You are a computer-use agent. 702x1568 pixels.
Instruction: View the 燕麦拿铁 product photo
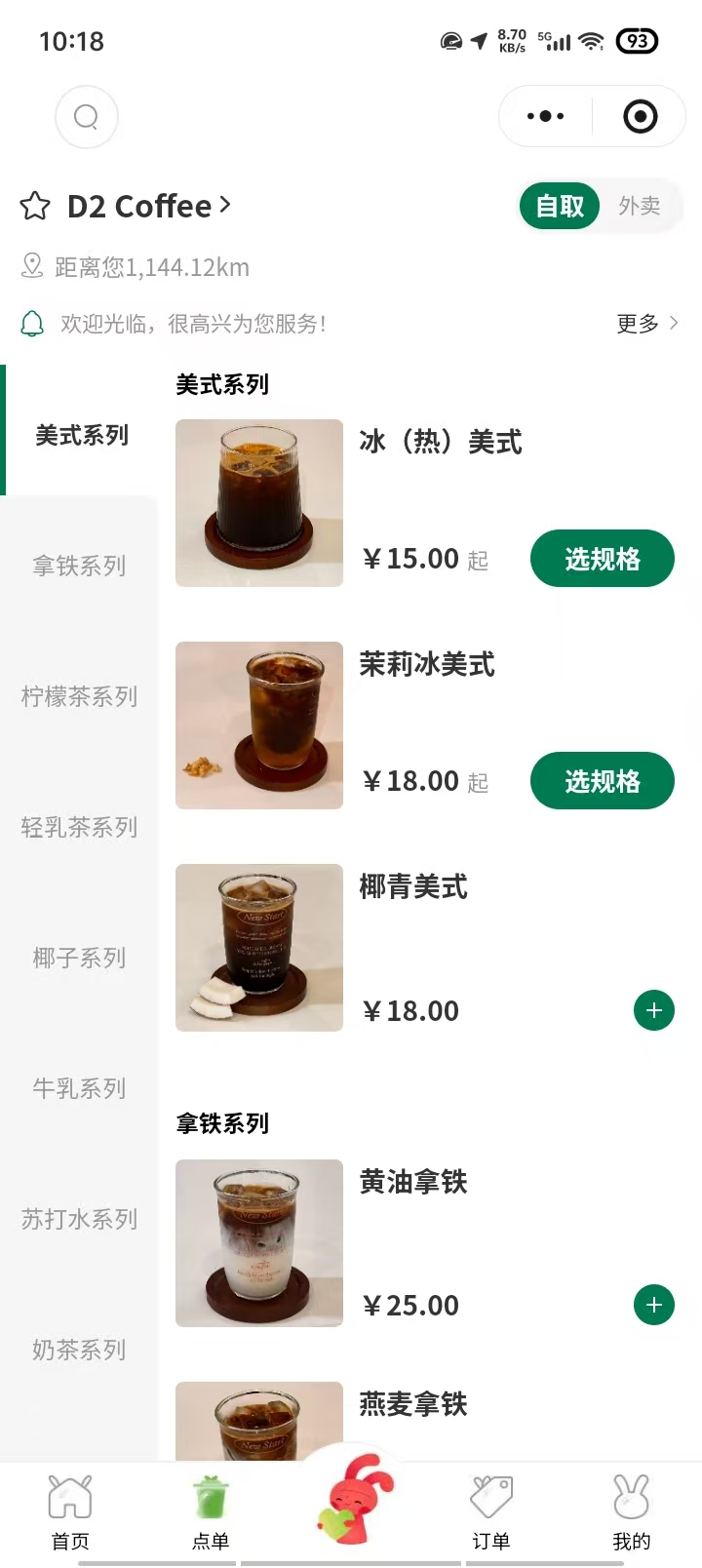(x=259, y=1422)
